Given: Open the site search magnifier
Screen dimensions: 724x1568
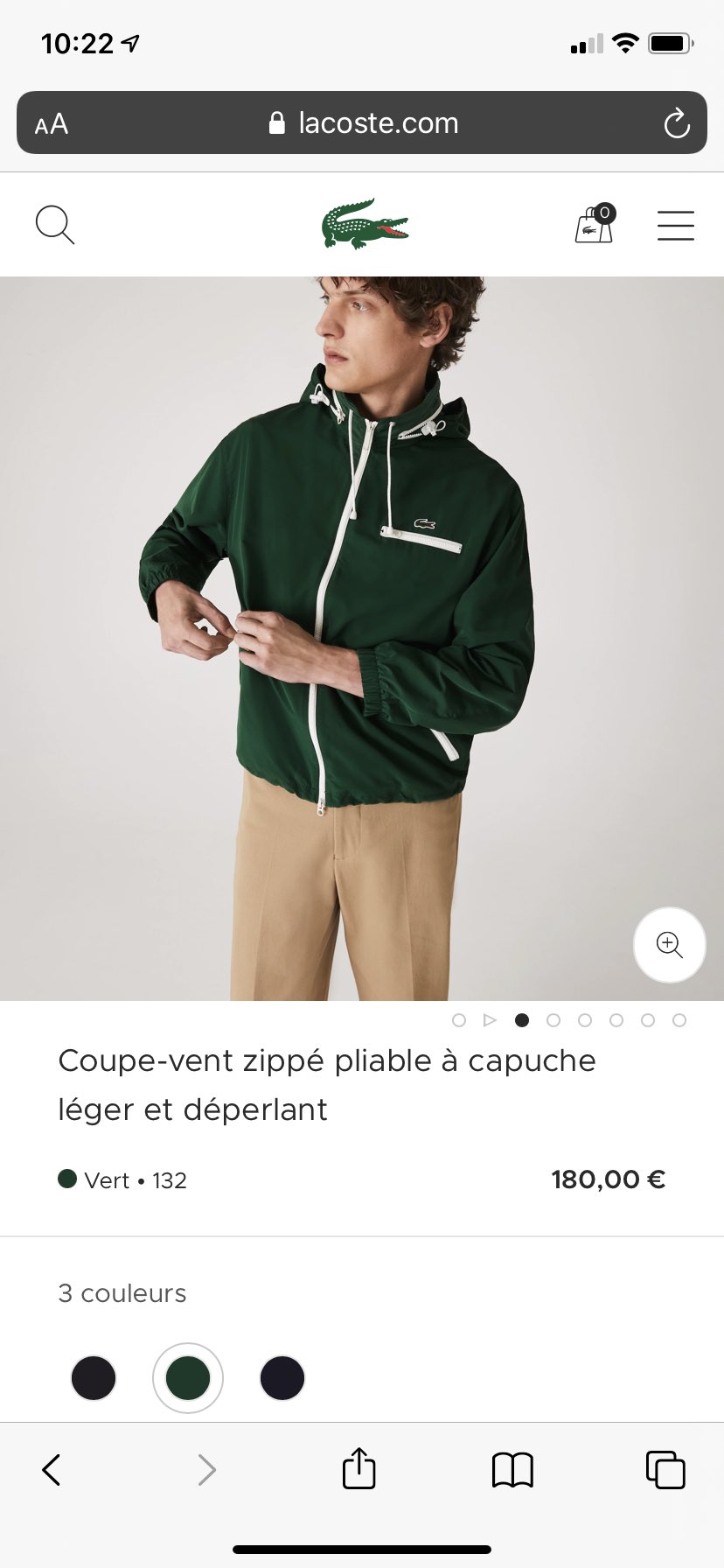Looking at the screenshot, I should click(54, 225).
